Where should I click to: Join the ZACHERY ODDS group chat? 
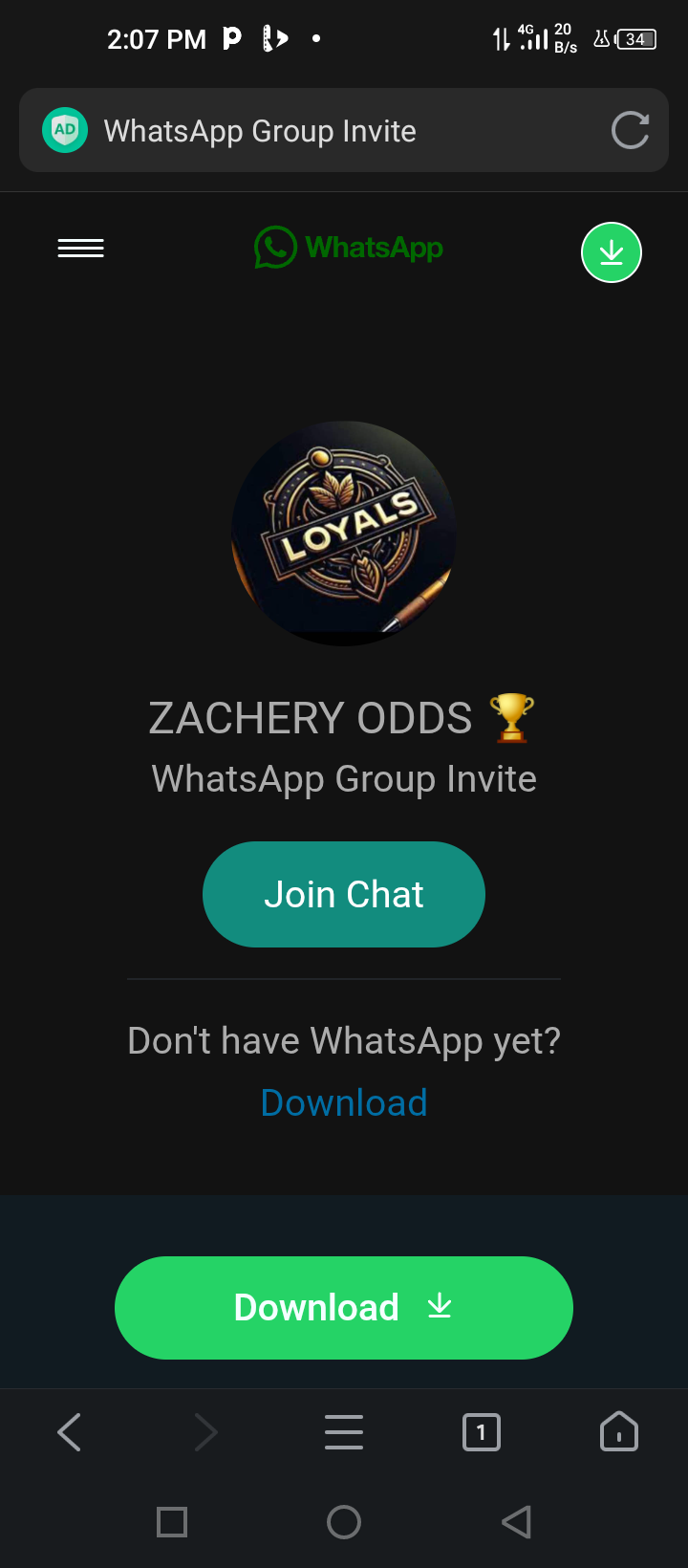tap(344, 894)
